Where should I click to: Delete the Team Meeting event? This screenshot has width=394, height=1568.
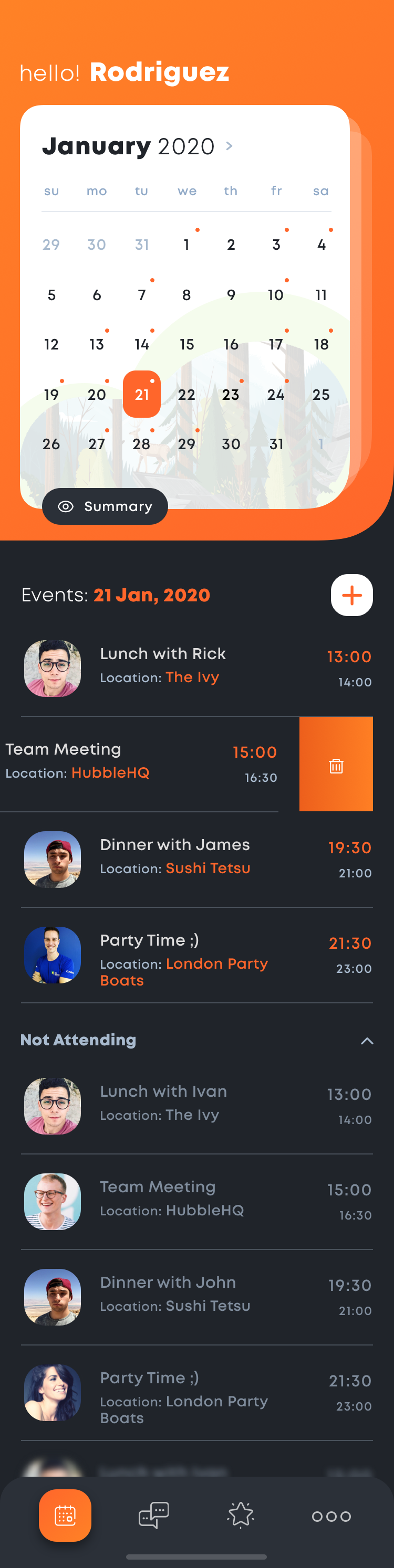(x=336, y=766)
